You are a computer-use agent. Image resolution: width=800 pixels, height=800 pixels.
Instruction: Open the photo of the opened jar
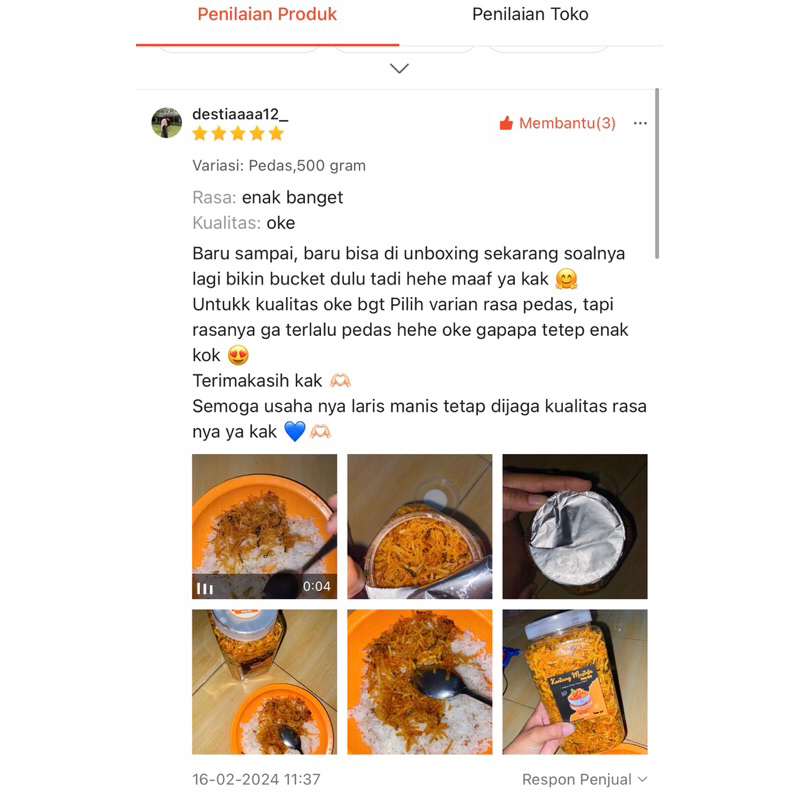tap(419, 526)
